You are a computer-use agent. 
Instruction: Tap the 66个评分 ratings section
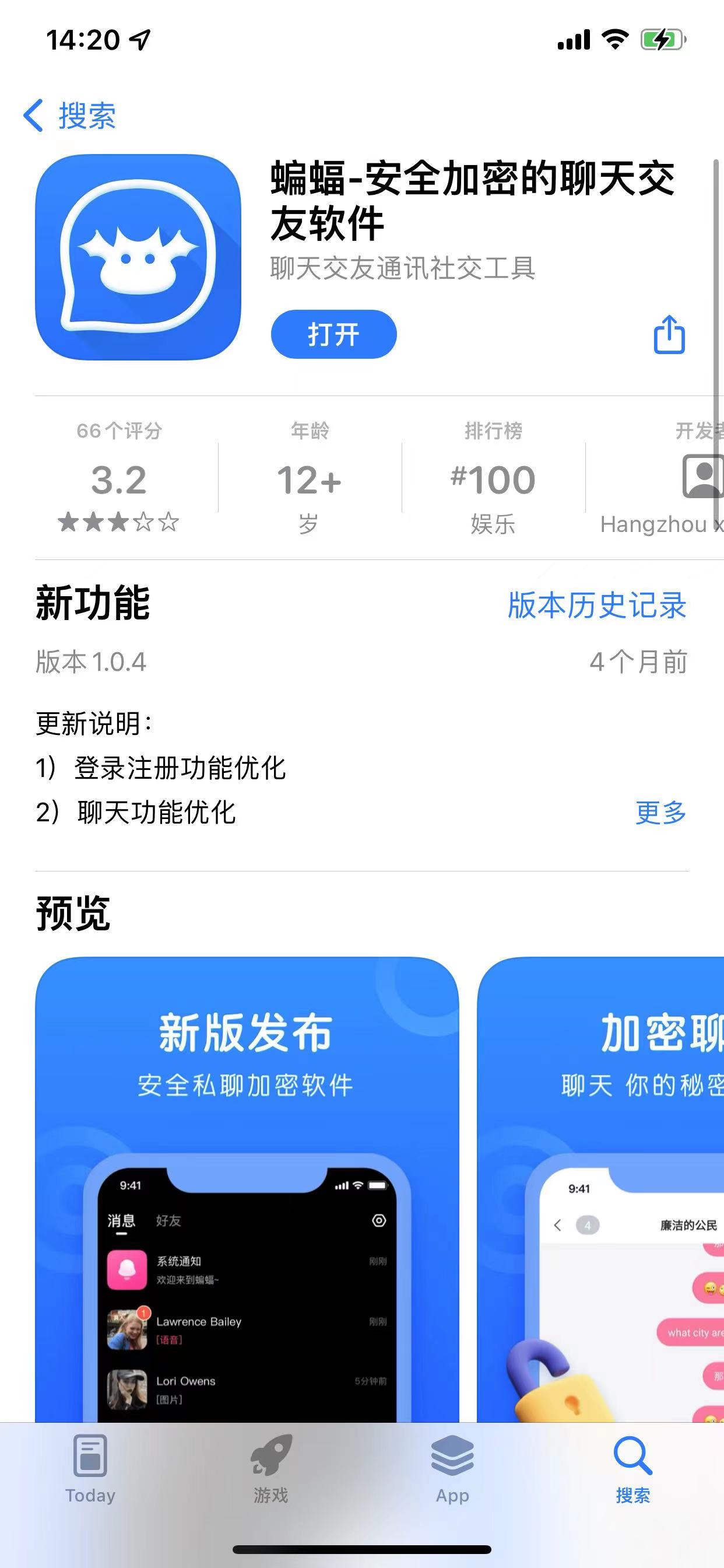coord(117,481)
